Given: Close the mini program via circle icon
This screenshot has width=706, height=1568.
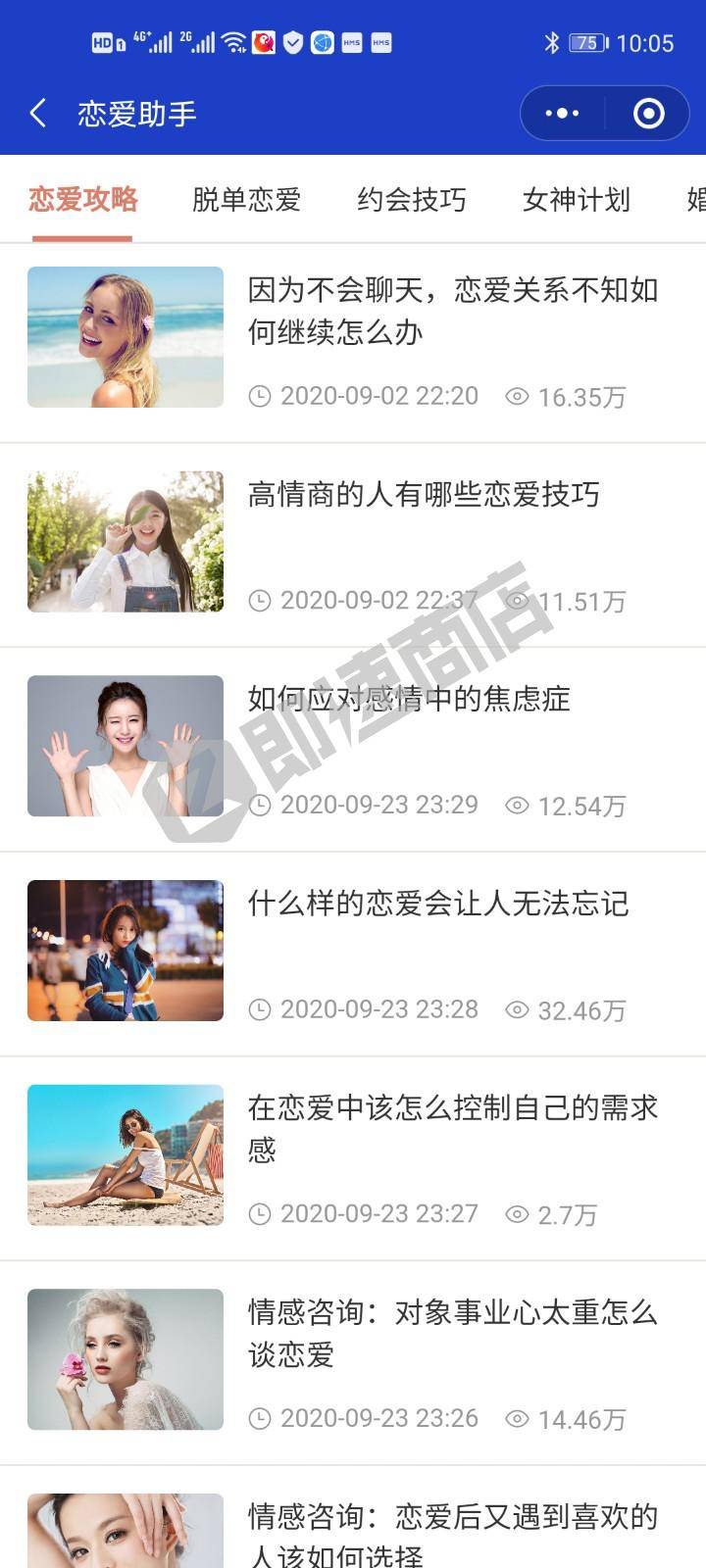Looking at the screenshot, I should tap(648, 114).
